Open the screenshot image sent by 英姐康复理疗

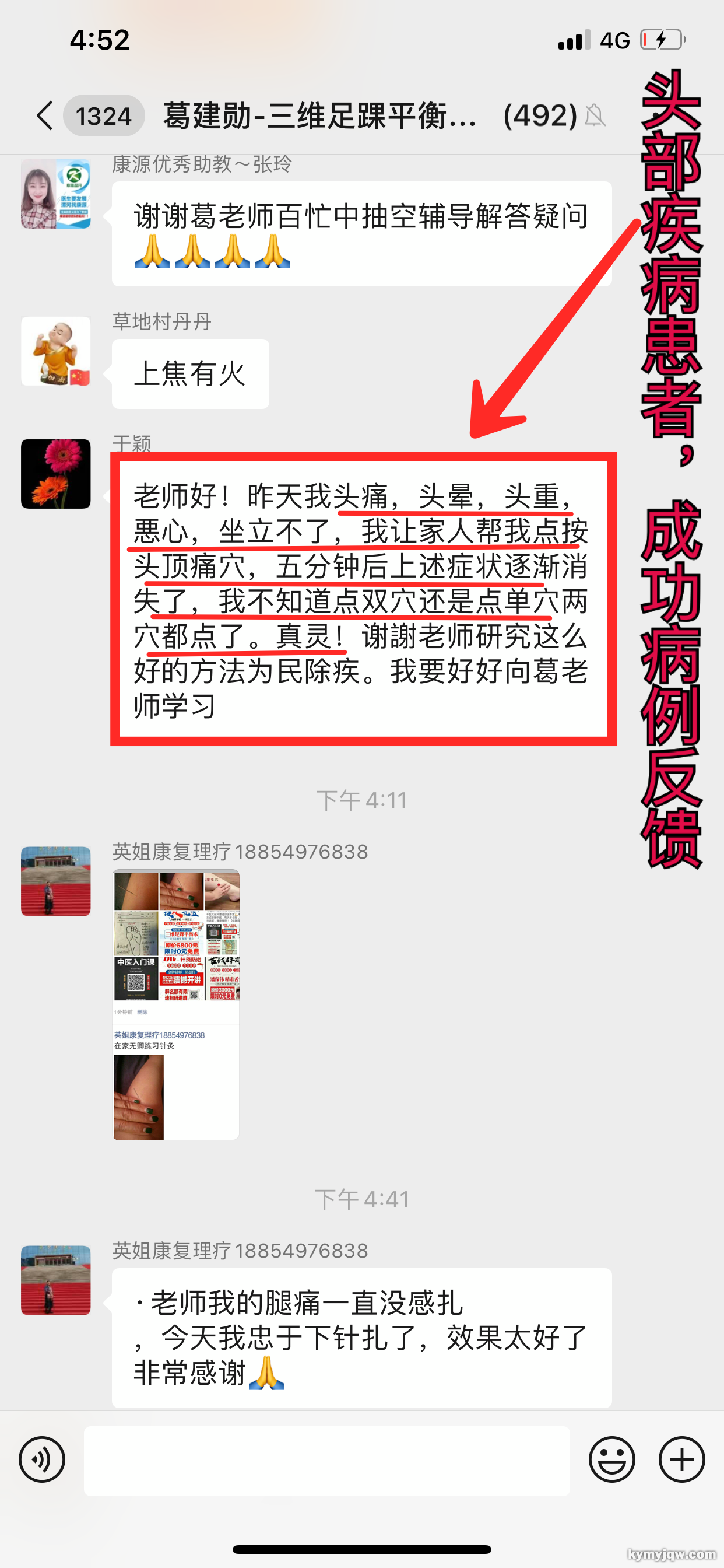pos(177,1005)
